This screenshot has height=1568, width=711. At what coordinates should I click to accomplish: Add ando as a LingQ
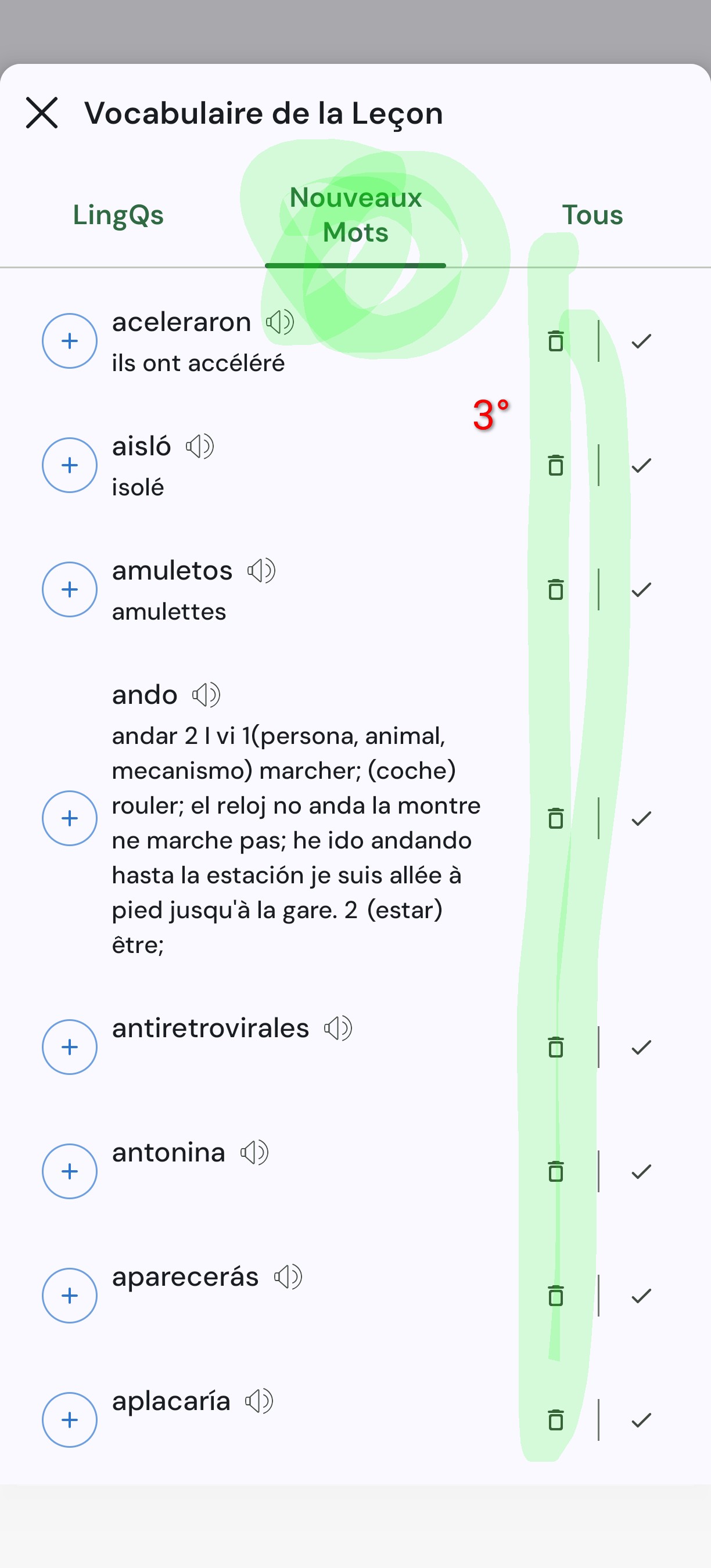[x=69, y=818]
